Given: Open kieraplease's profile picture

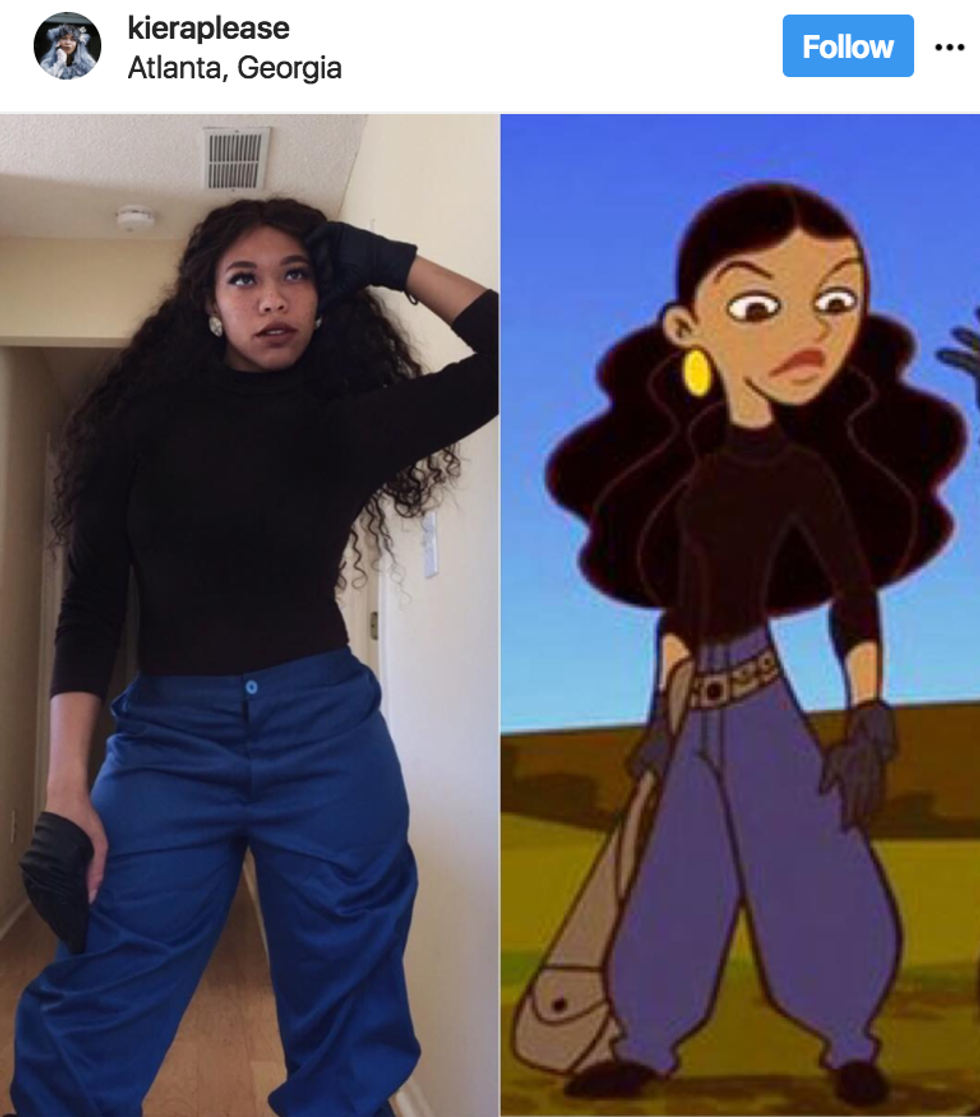Looking at the screenshot, I should point(67,46).
